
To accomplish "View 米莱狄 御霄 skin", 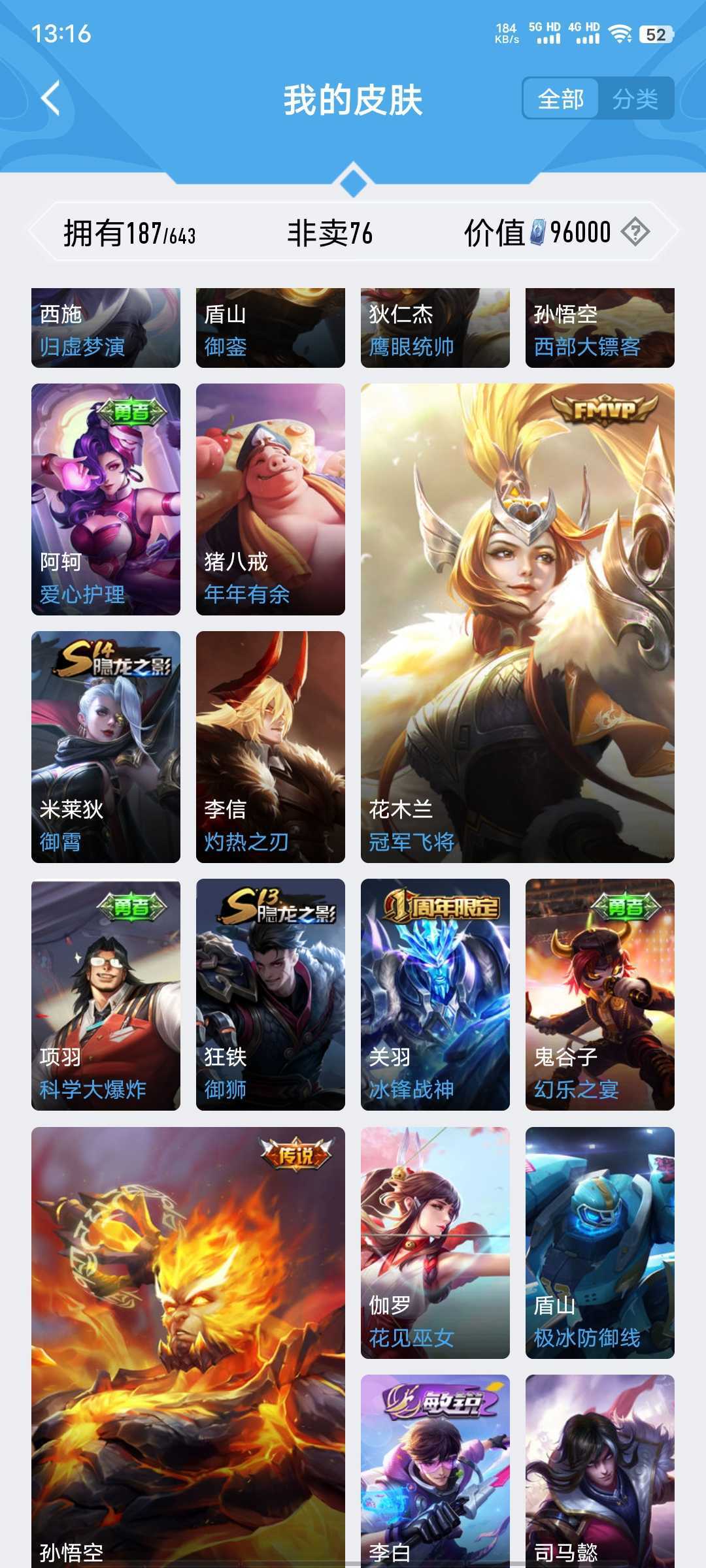I will (106, 747).
